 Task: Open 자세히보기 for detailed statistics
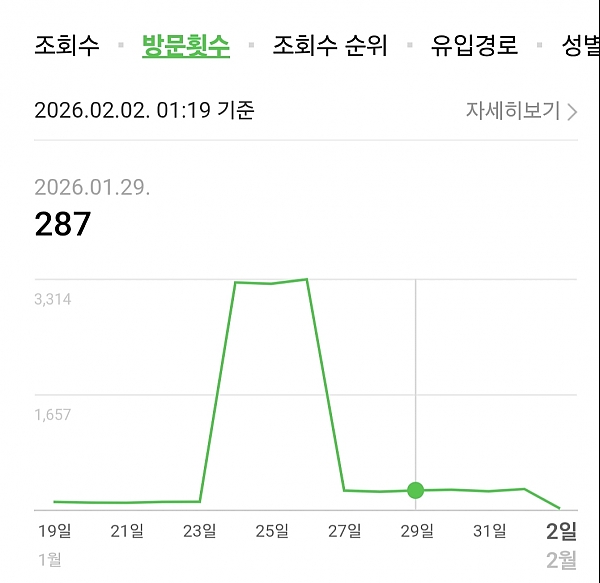point(521,110)
